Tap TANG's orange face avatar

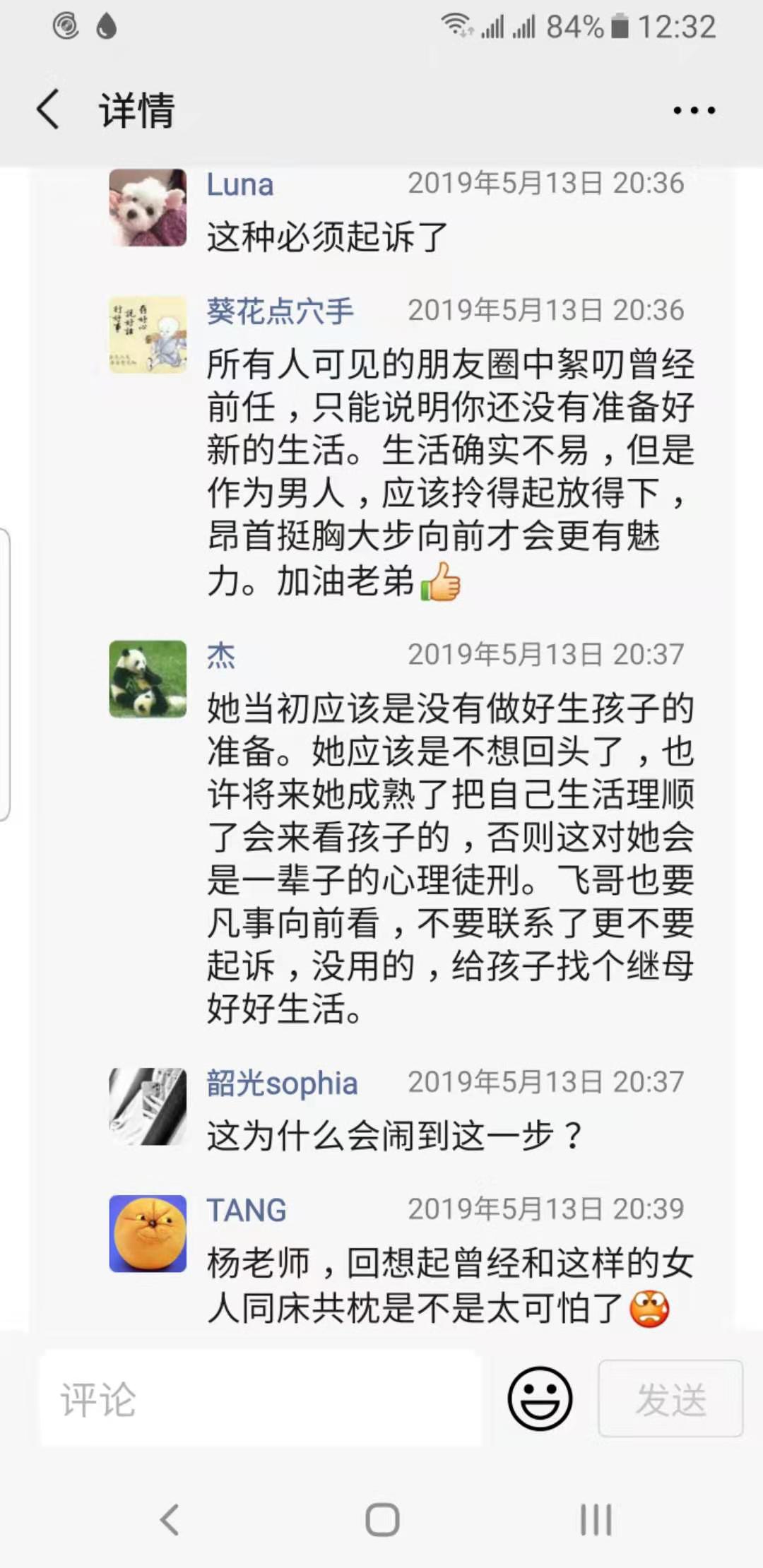(x=148, y=1233)
